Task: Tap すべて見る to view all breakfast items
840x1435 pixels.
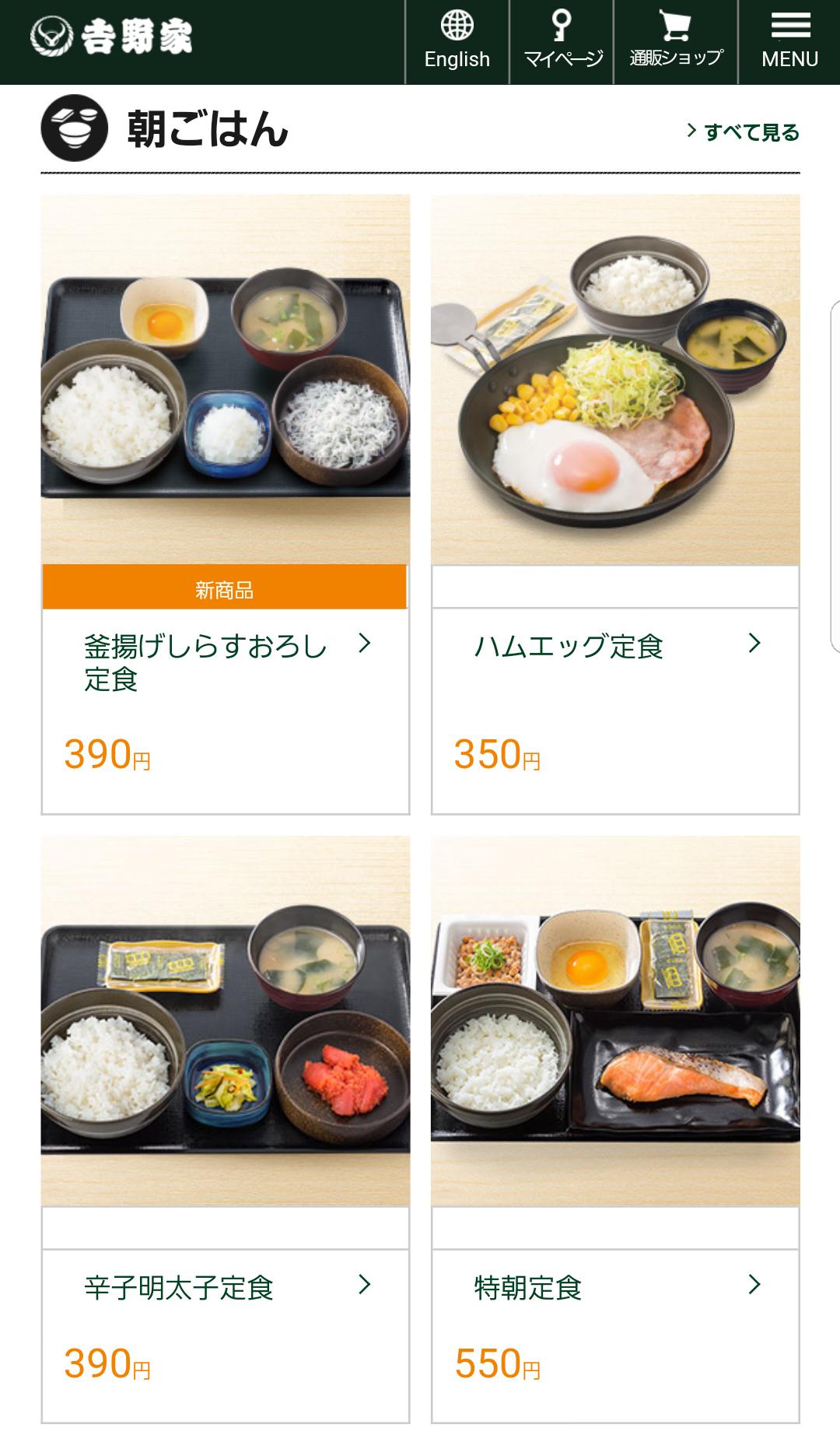Action: 744,132
